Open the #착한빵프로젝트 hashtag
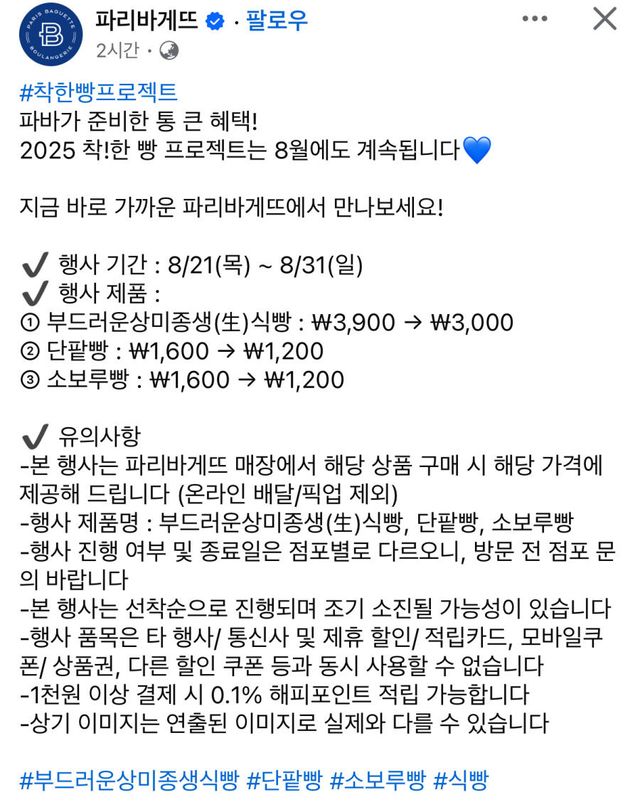640x804 pixels. pos(98,93)
